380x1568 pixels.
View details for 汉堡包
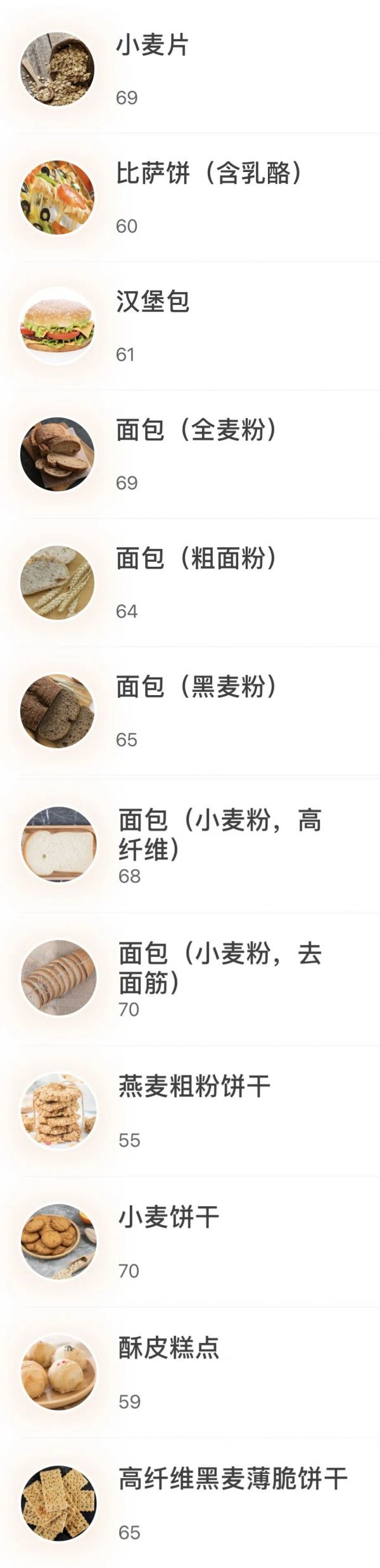[x=190, y=326]
